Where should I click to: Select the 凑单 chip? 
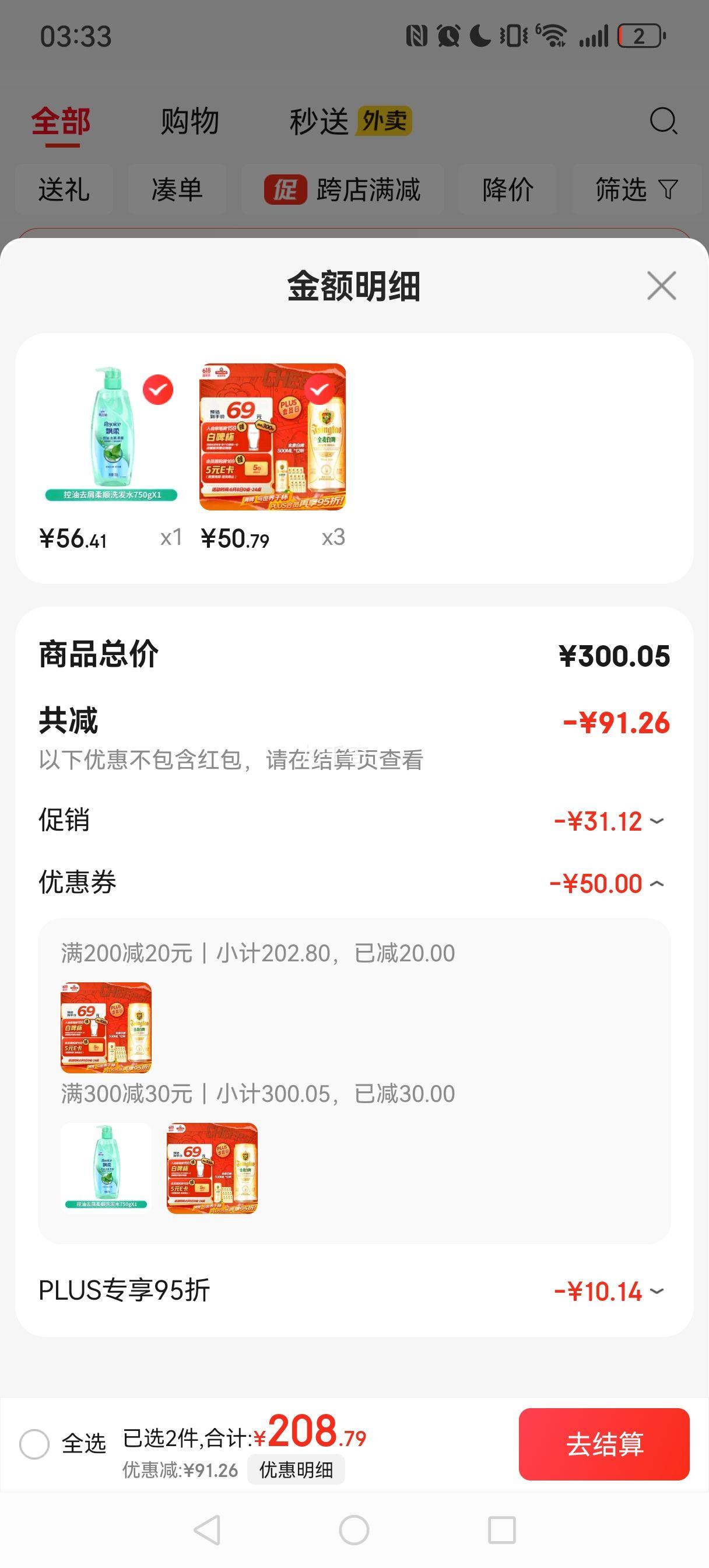click(177, 190)
